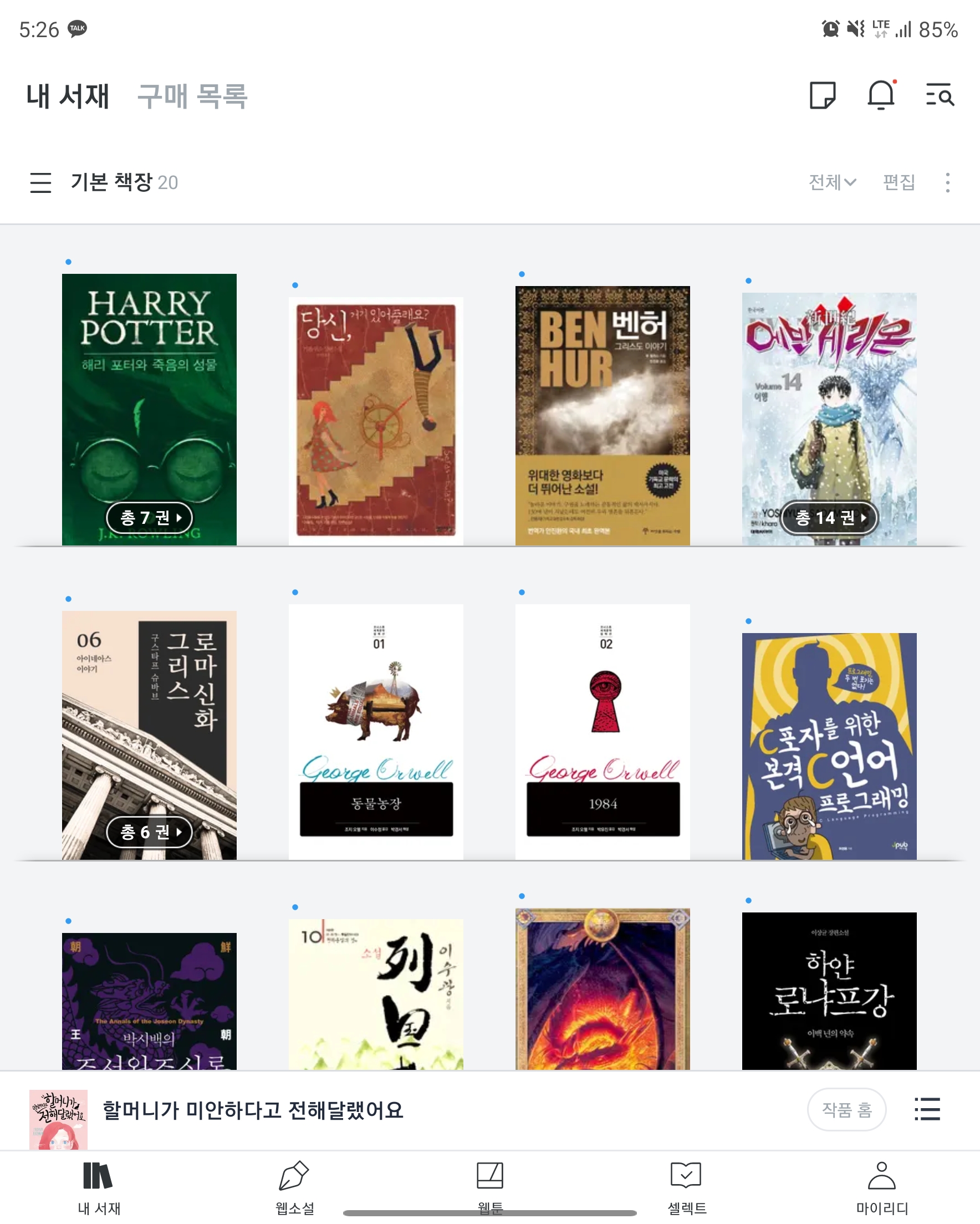Open the notes icon in the top bar
The width and height of the screenshot is (980, 1224).
tap(822, 95)
